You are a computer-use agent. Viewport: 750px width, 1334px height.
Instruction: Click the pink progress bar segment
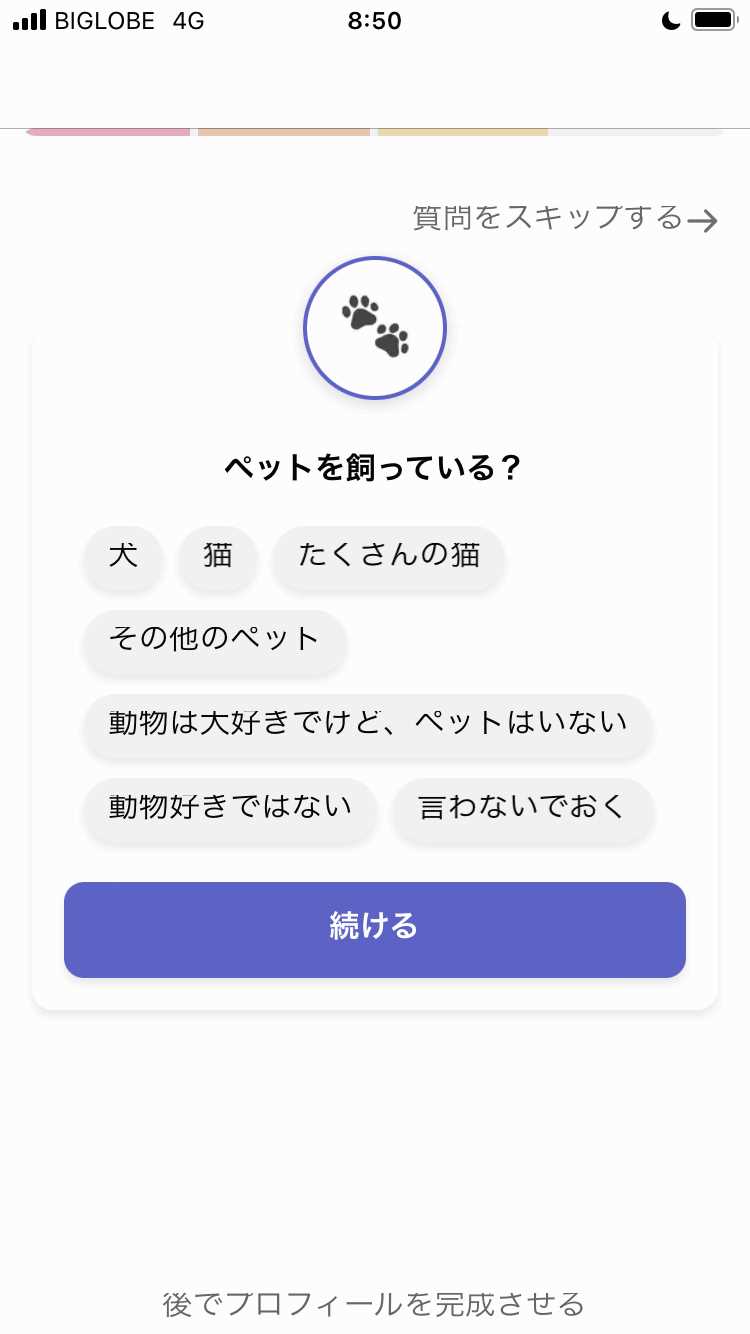click(x=107, y=126)
